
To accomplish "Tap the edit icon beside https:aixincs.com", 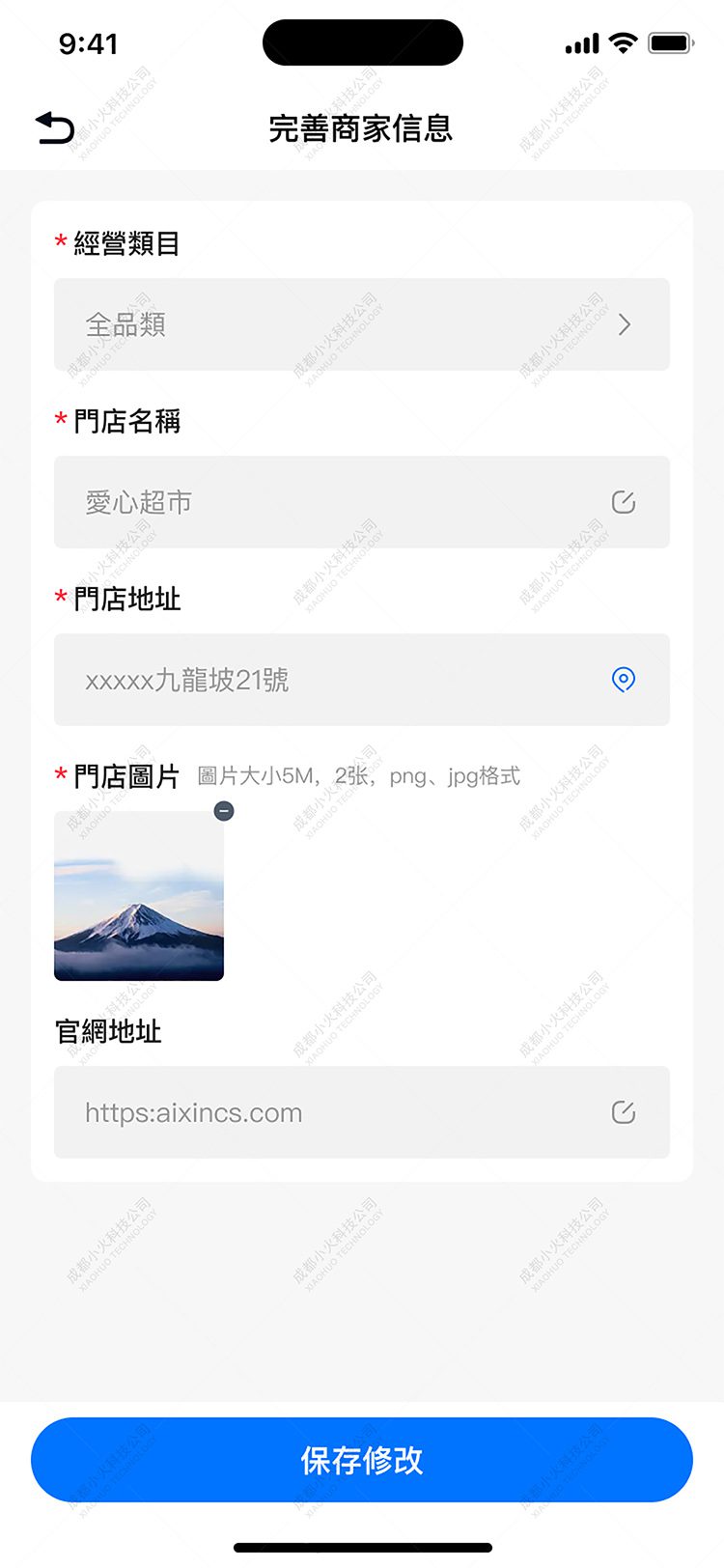I will click(624, 1112).
